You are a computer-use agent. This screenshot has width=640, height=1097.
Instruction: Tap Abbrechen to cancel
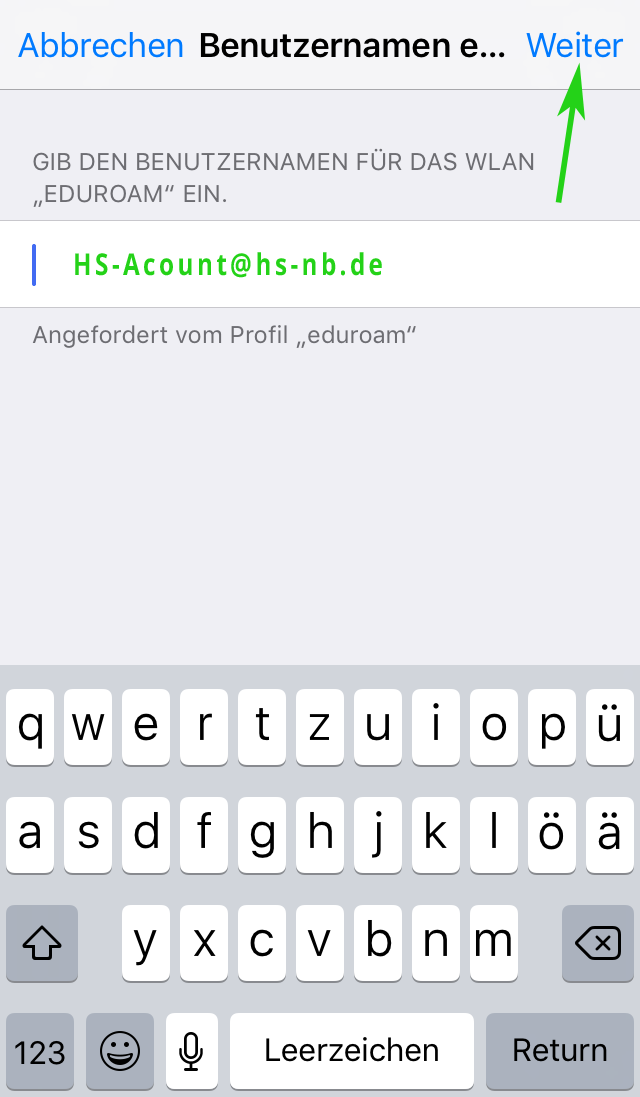point(101,45)
